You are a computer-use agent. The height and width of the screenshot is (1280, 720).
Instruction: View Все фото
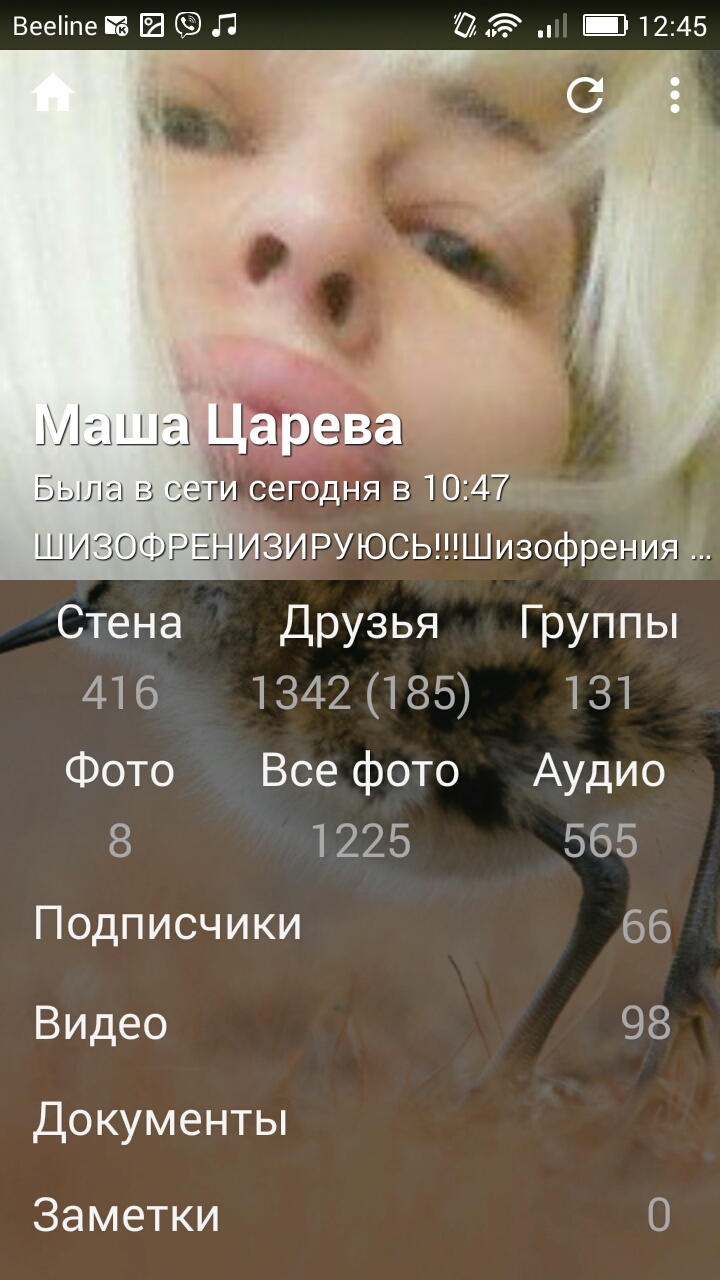coord(360,804)
